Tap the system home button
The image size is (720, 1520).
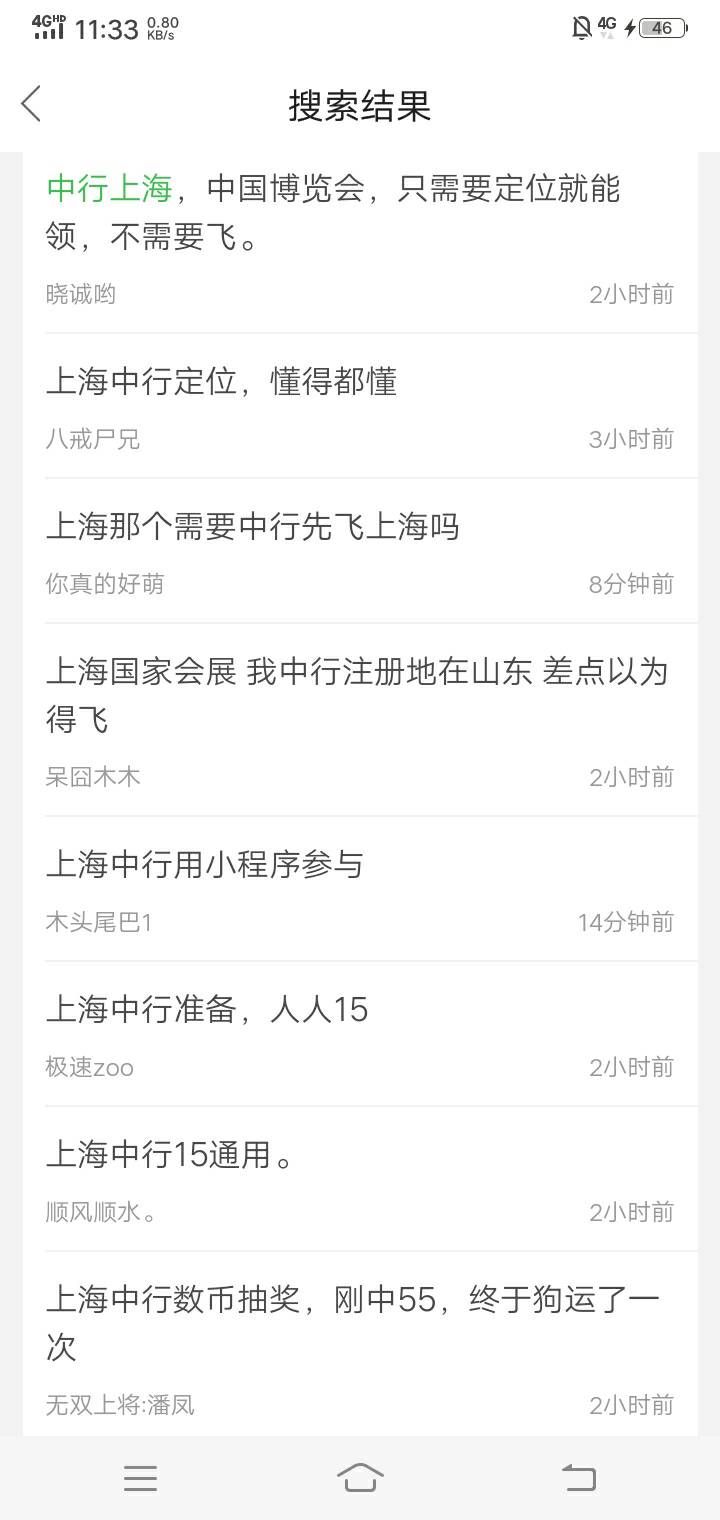[360, 1477]
